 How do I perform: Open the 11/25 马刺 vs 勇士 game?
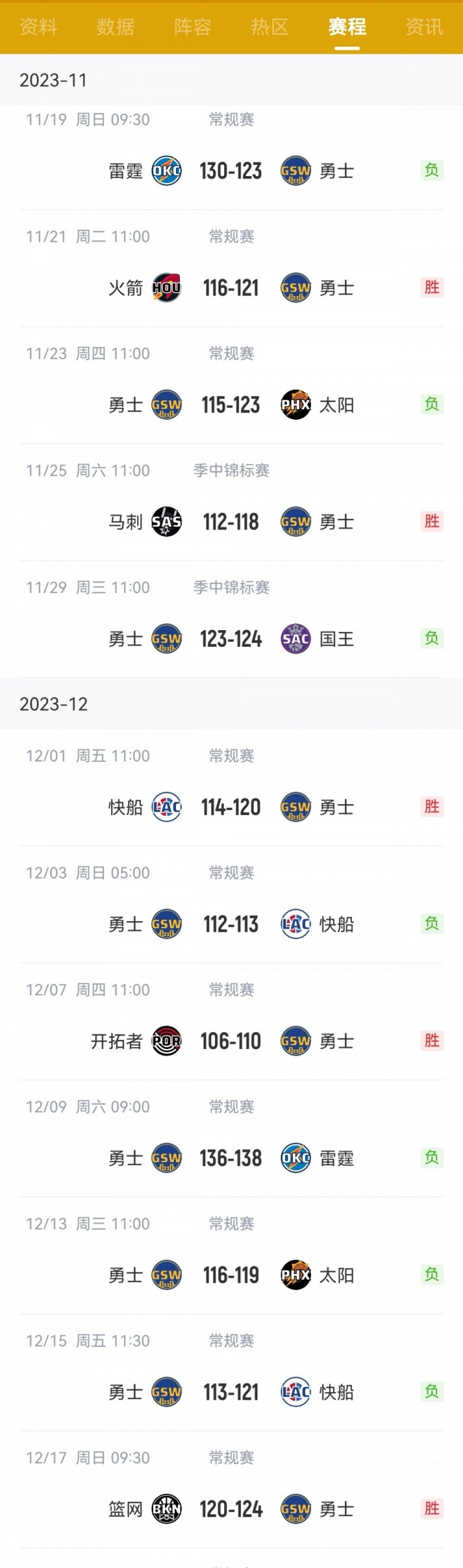coord(231,522)
